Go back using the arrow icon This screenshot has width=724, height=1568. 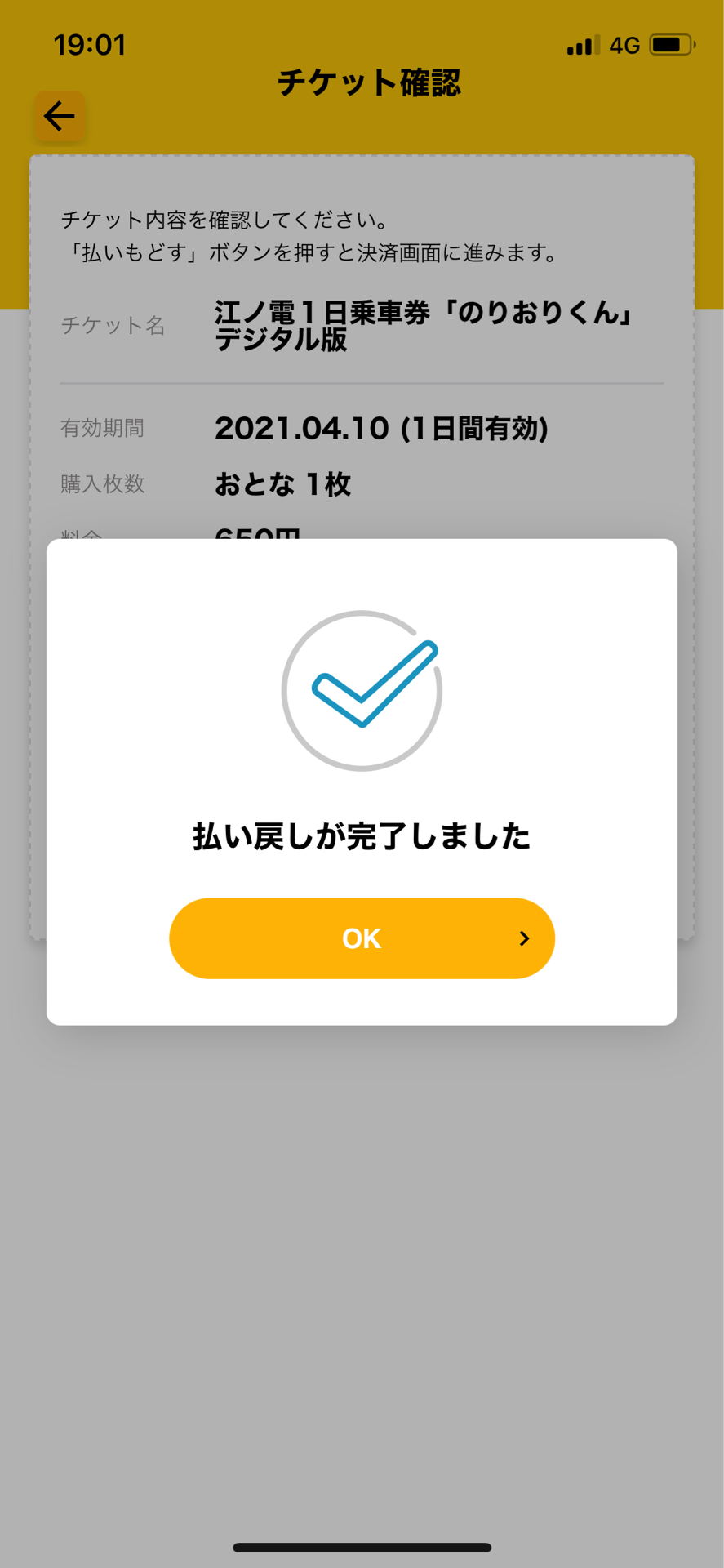60,116
